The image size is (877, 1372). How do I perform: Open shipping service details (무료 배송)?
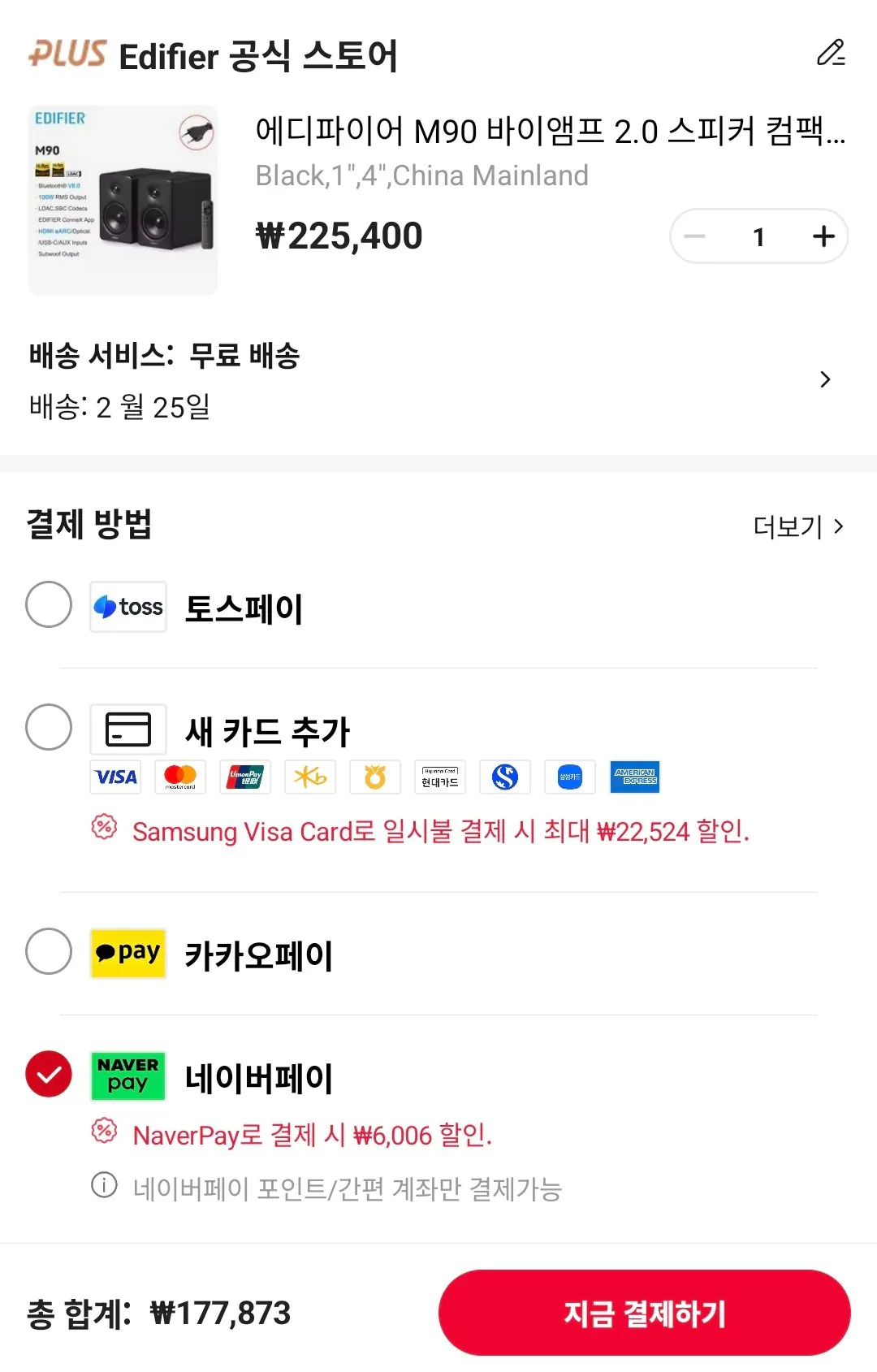(824, 379)
